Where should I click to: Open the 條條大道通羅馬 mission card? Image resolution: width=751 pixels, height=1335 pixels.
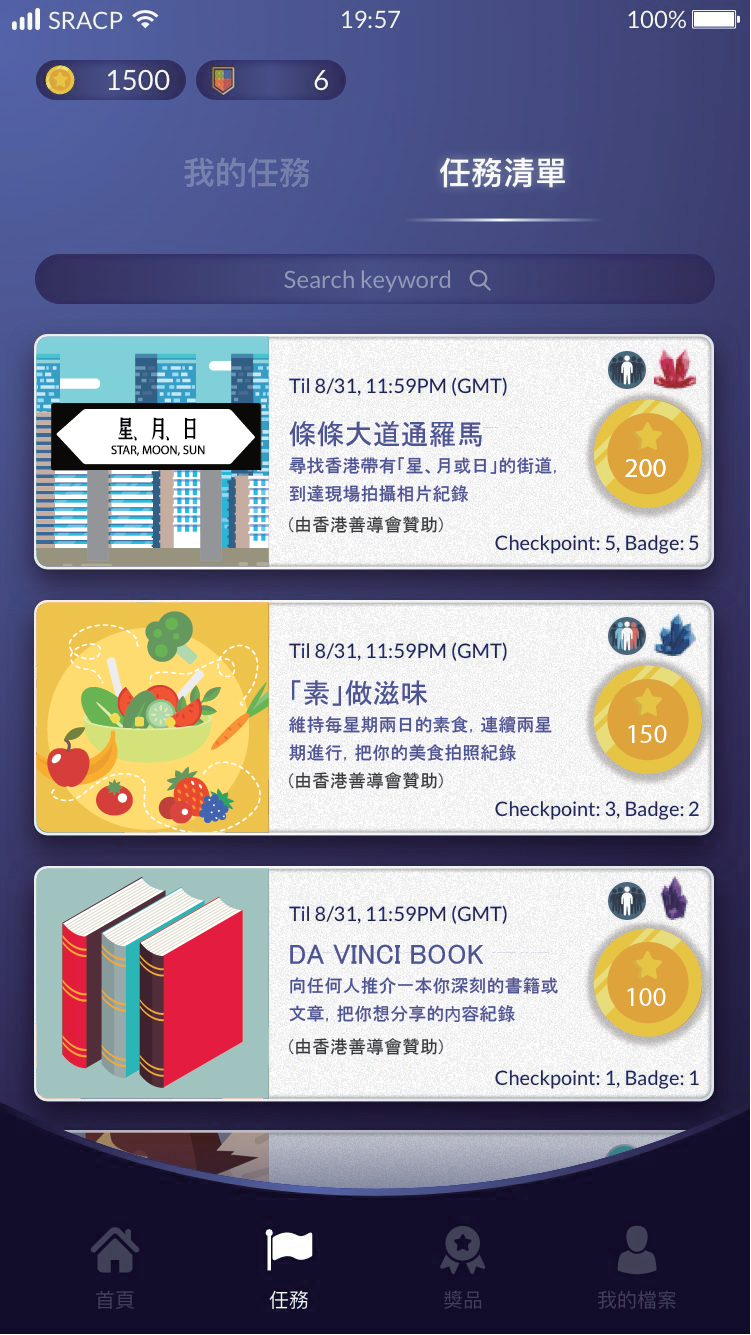[x=385, y=434]
